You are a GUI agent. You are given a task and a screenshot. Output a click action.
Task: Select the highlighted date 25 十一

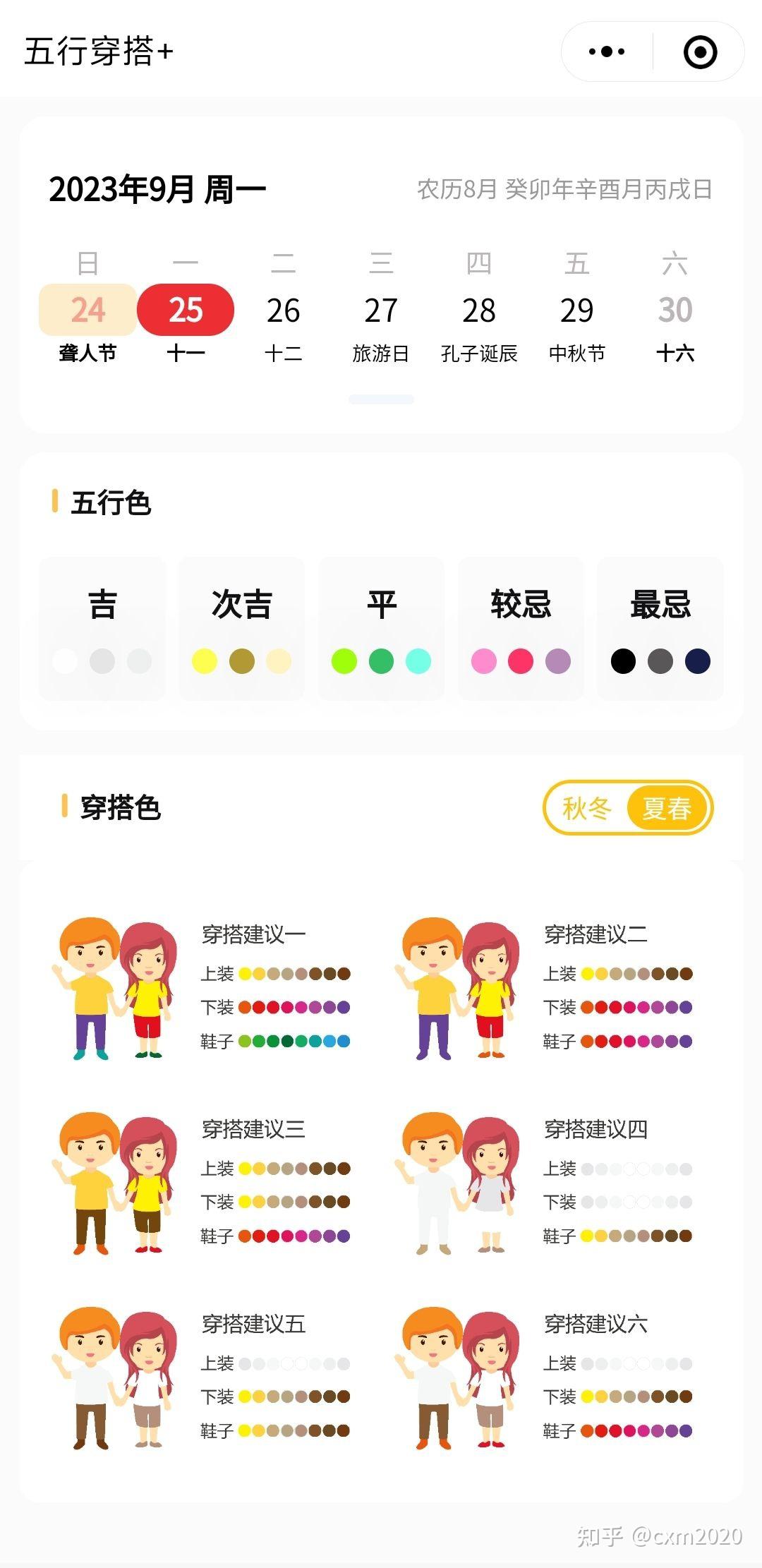click(x=185, y=309)
